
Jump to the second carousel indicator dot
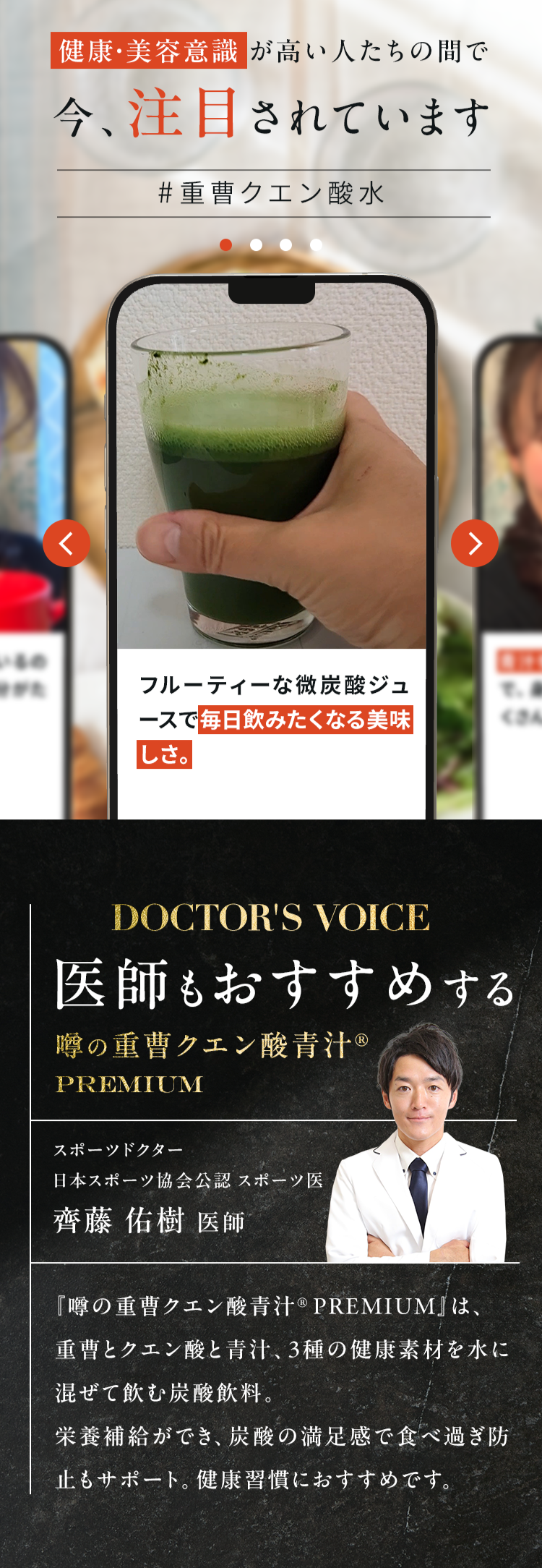[x=256, y=245]
